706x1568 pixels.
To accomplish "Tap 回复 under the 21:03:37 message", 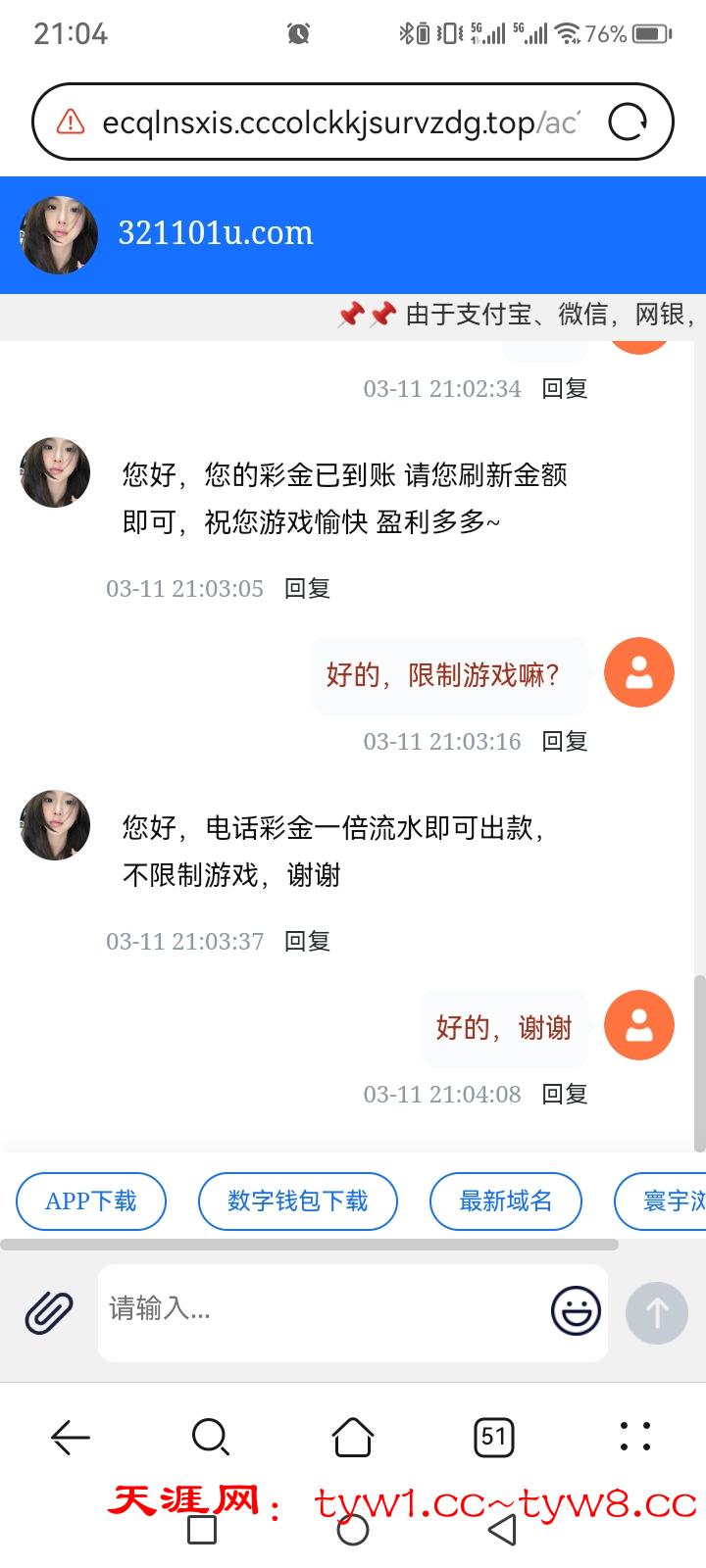I will [307, 941].
